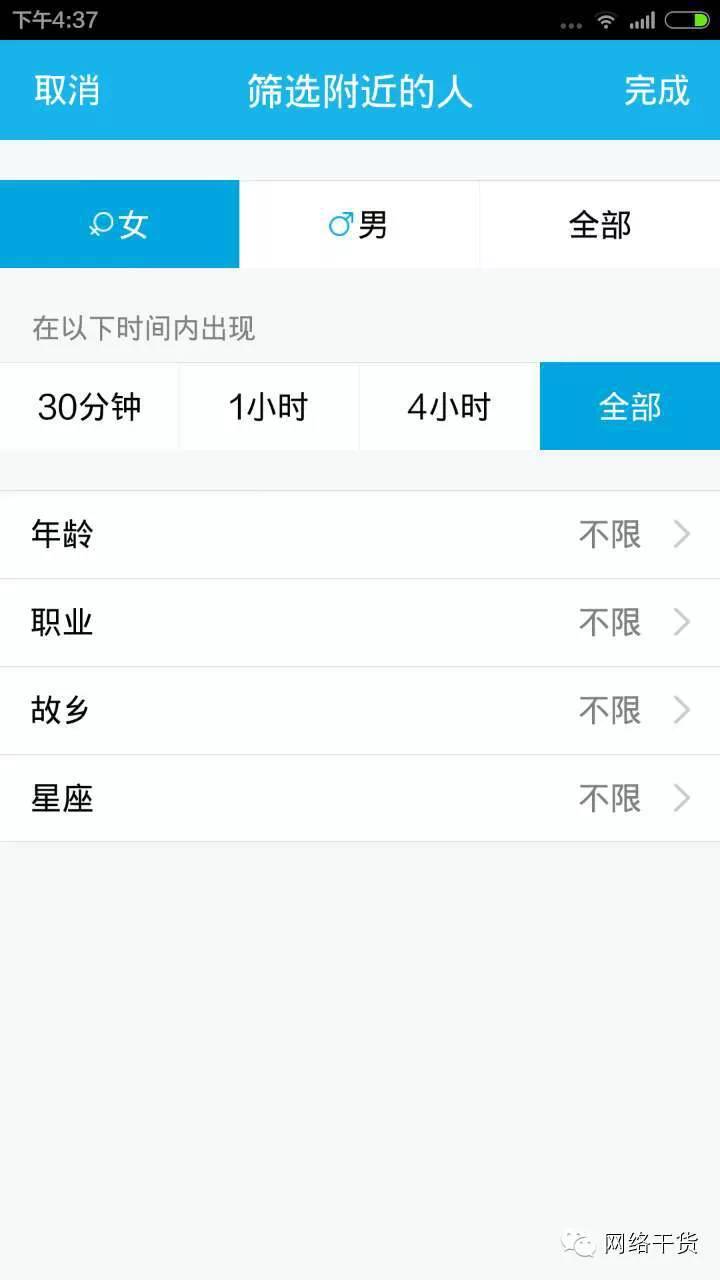Select the 30分钟 time range
The height and width of the screenshot is (1280, 720).
(x=90, y=407)
